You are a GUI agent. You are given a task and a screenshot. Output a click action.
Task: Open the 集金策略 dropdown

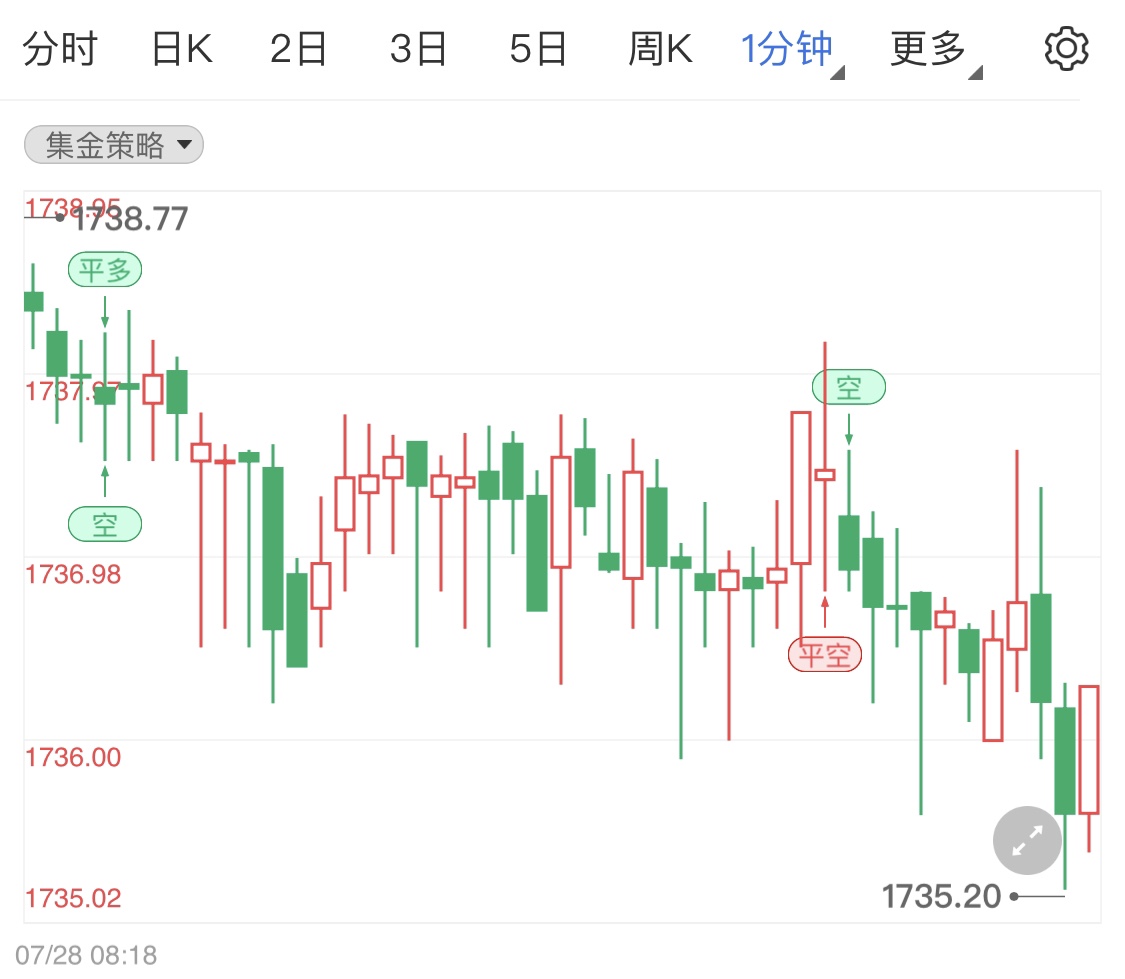coord(114,146)
